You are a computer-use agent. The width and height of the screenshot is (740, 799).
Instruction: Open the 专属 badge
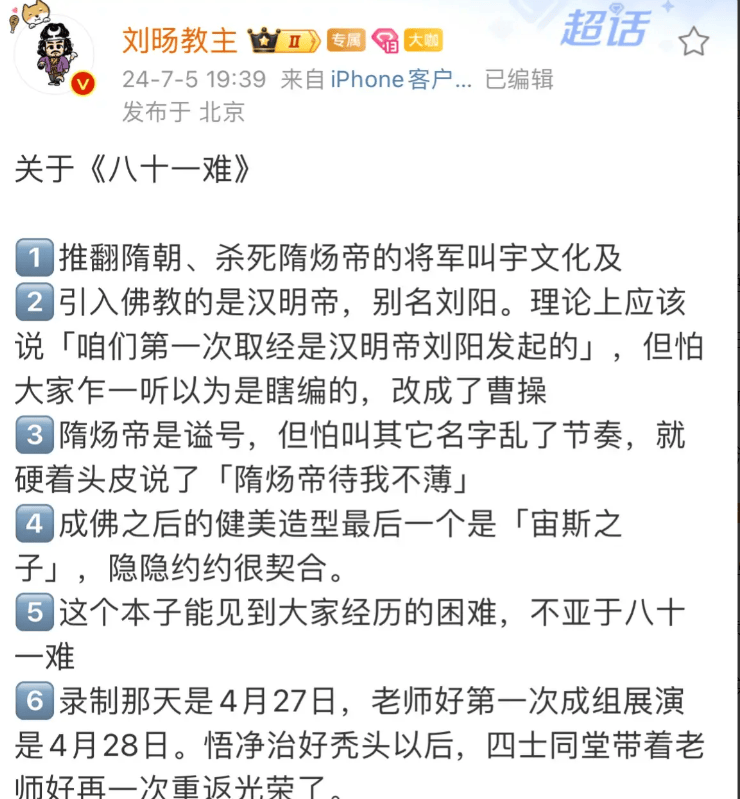click(346, 41)
